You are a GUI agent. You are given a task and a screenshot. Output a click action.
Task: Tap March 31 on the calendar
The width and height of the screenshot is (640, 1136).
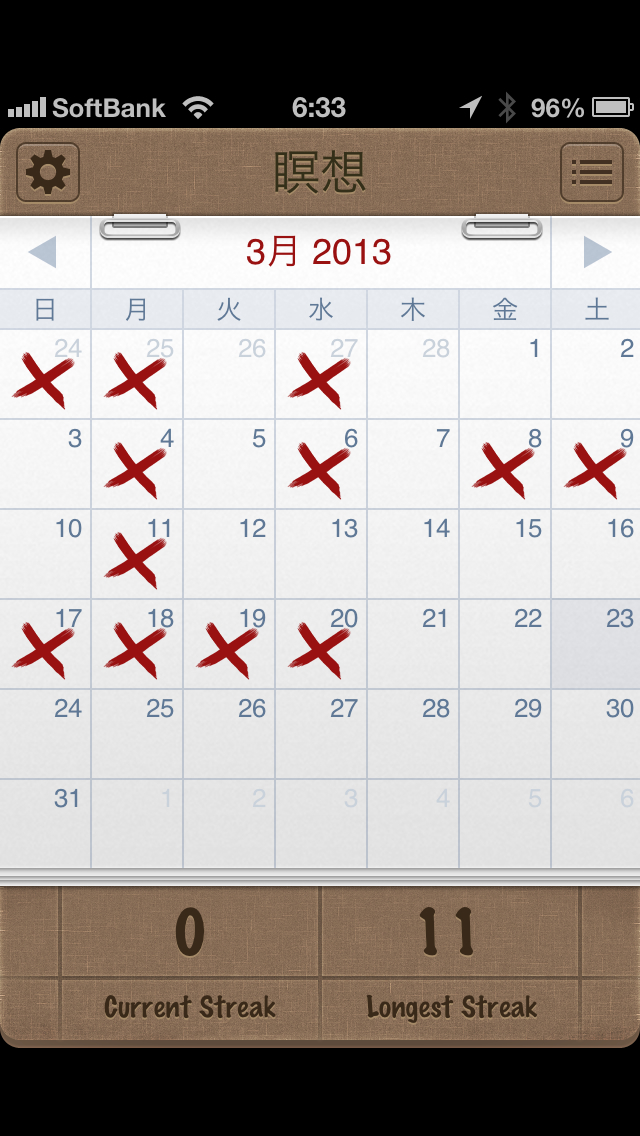point(45,824)
